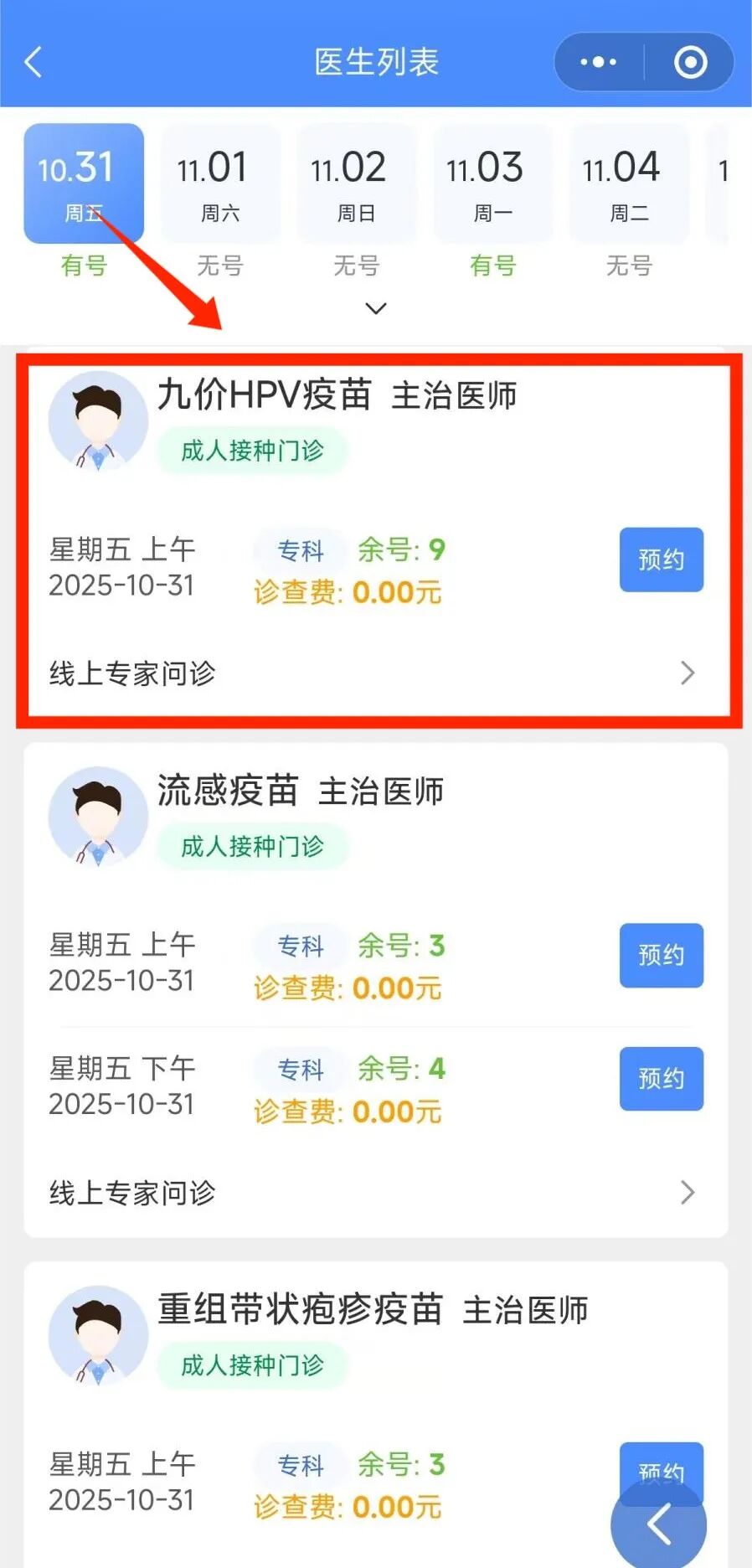The height and width of the screenshot is (1568, 752).
Task: Tap the floating back button
Action: click(659, 1524)
